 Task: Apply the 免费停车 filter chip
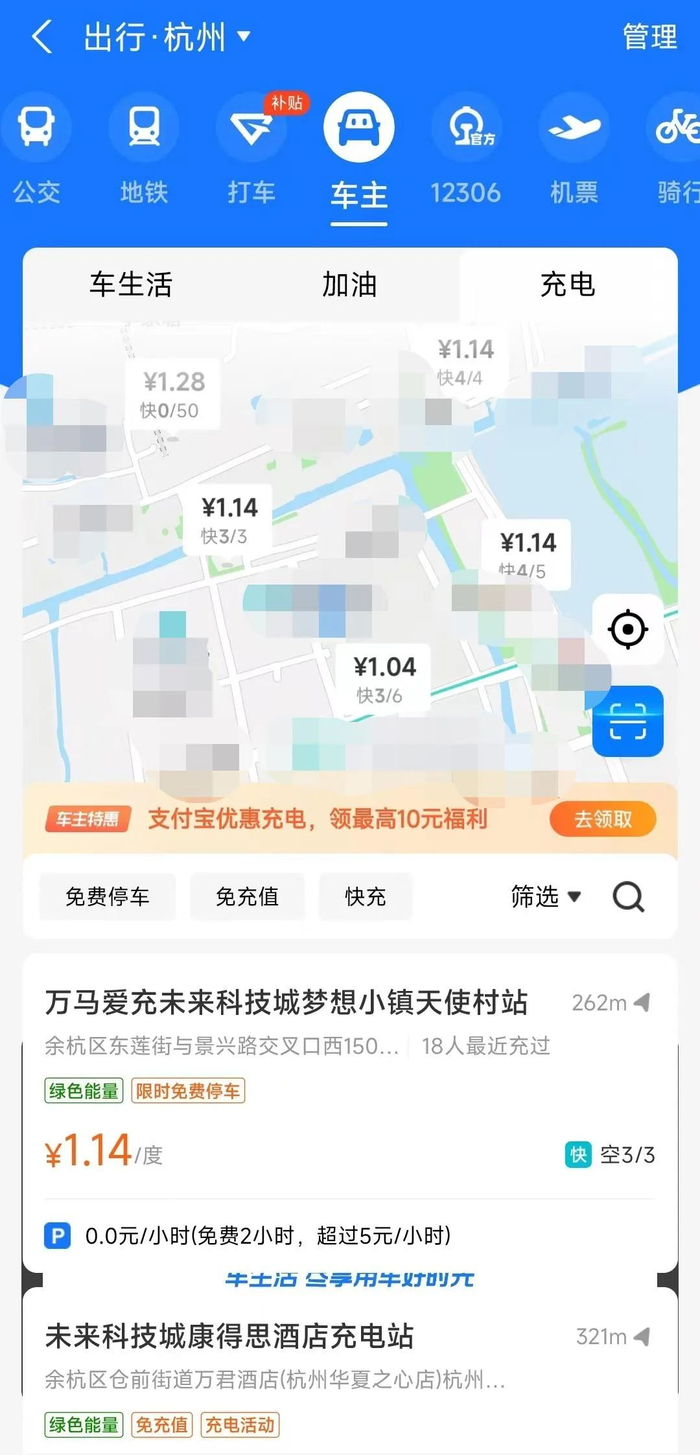click(107, 897)
